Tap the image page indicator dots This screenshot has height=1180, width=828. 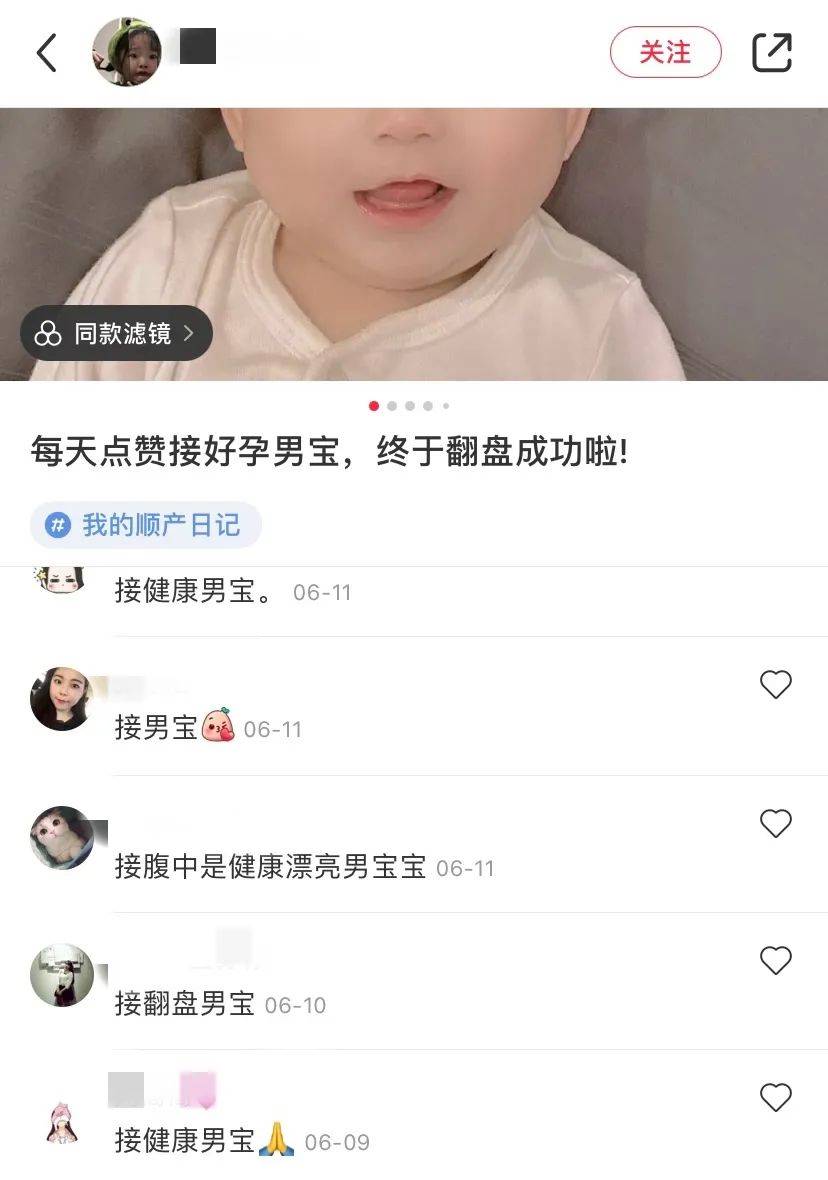pyautogui.click(x=409, y=406)
